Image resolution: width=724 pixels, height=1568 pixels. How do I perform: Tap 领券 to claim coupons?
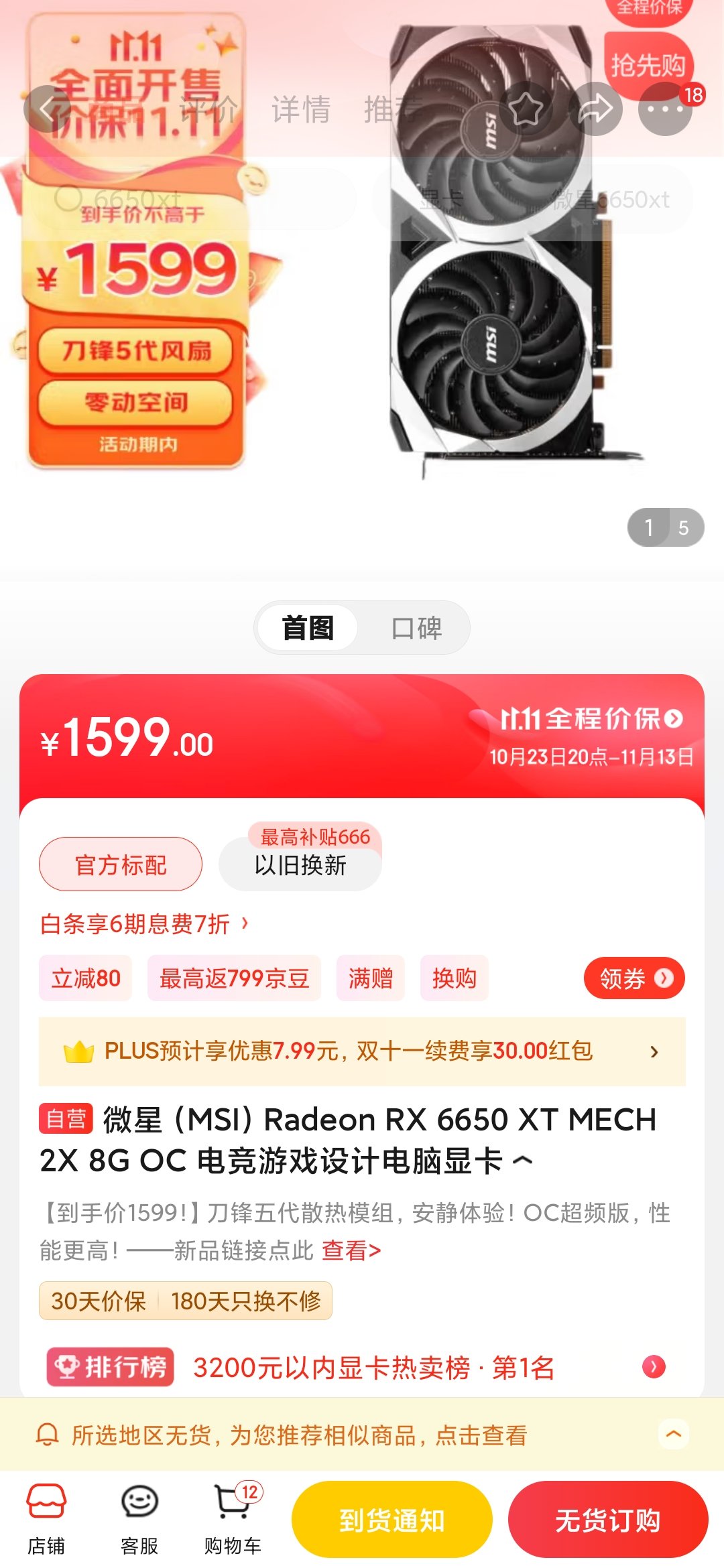pyautogui.click(x=634, y=978)
